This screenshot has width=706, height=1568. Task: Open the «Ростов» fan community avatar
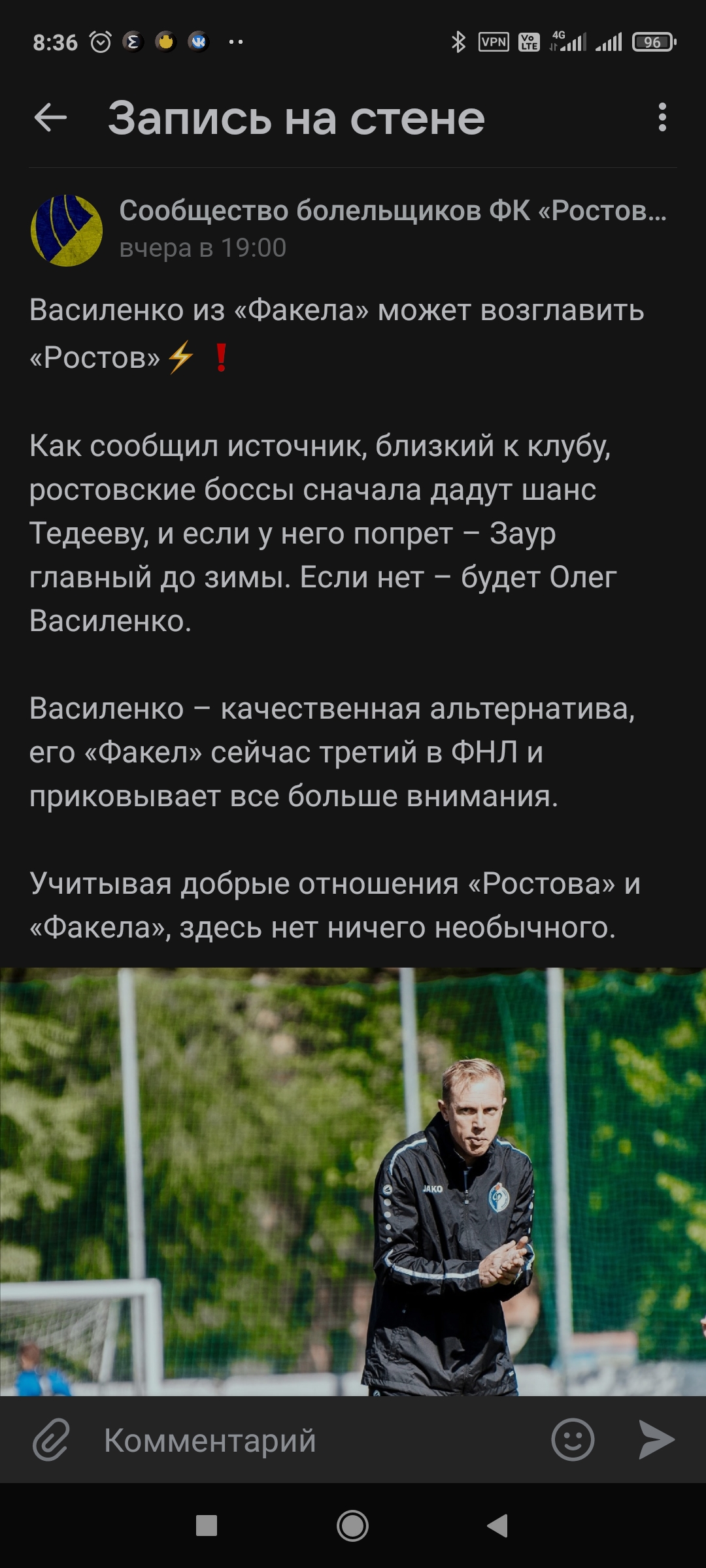pyautogui.click(x=66, y=230)
